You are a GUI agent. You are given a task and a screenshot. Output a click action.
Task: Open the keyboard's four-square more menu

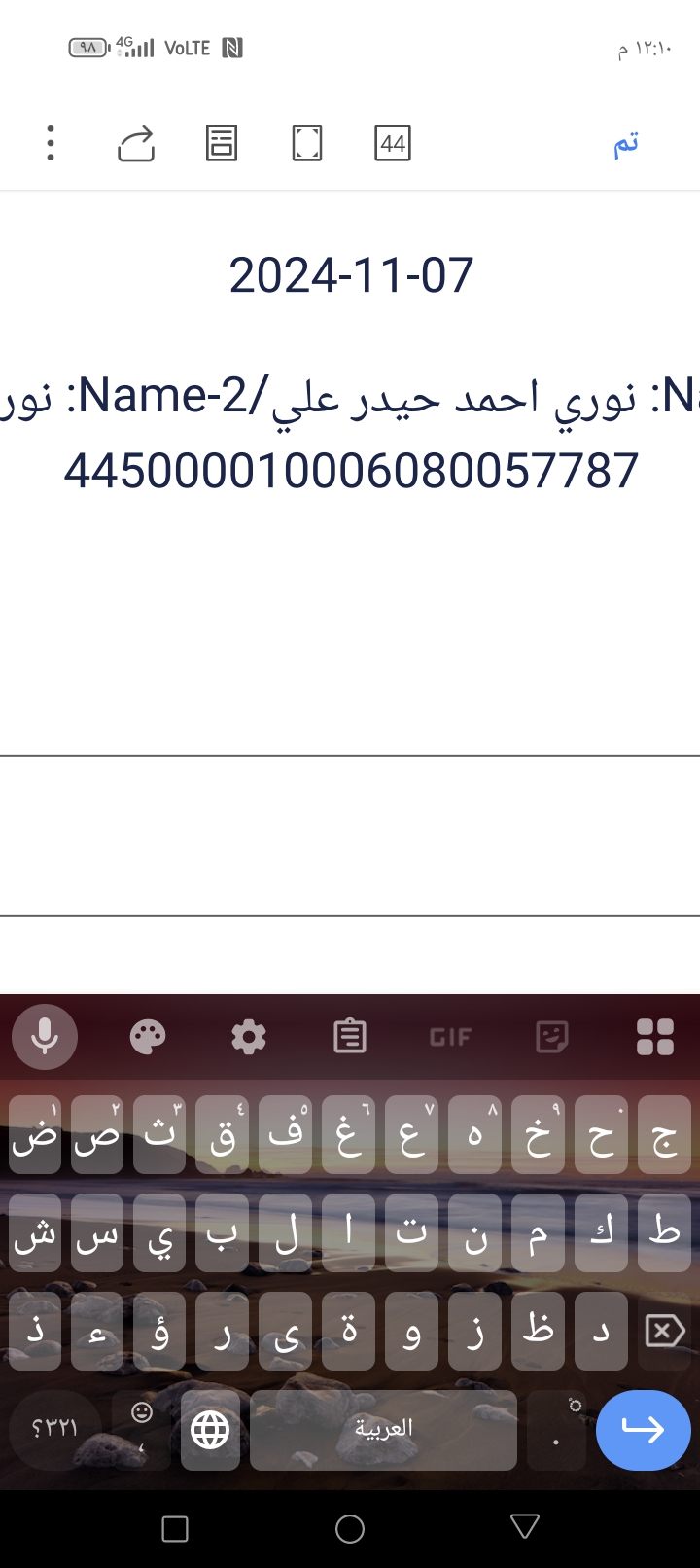pyautogui.click(x=655, y=1037)
